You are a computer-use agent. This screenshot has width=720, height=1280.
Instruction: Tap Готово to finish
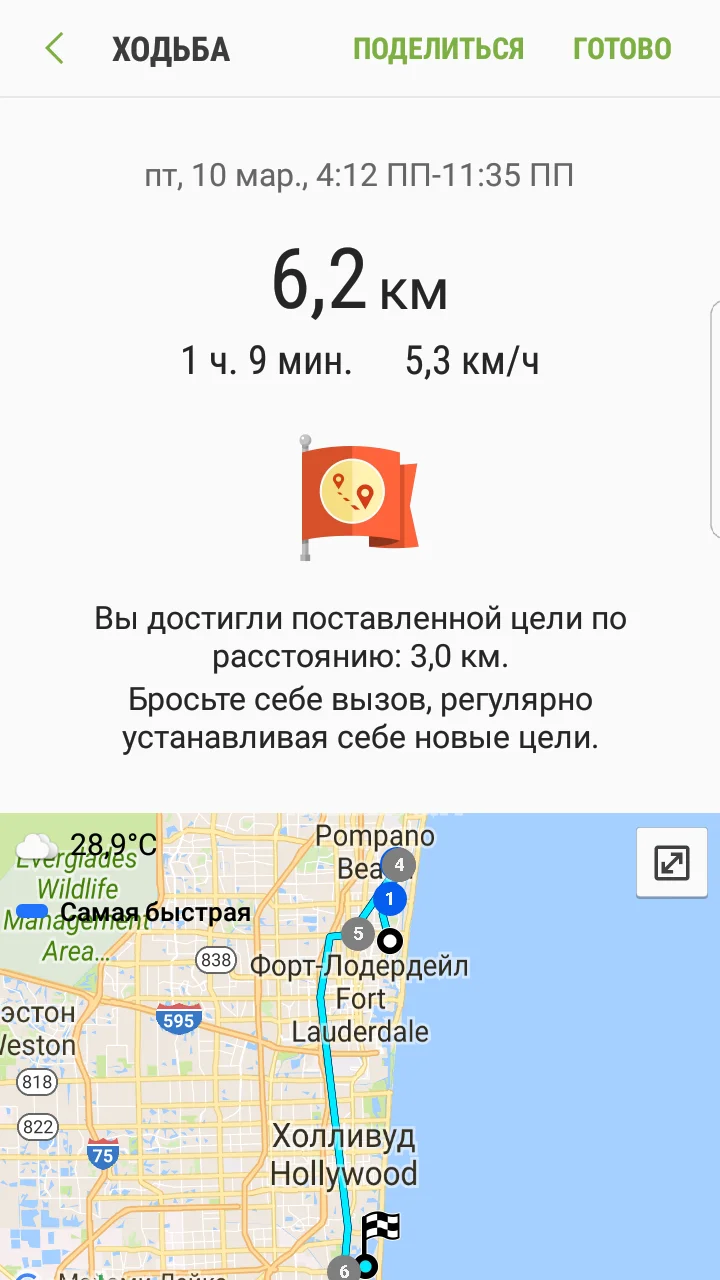pos(621,48)
